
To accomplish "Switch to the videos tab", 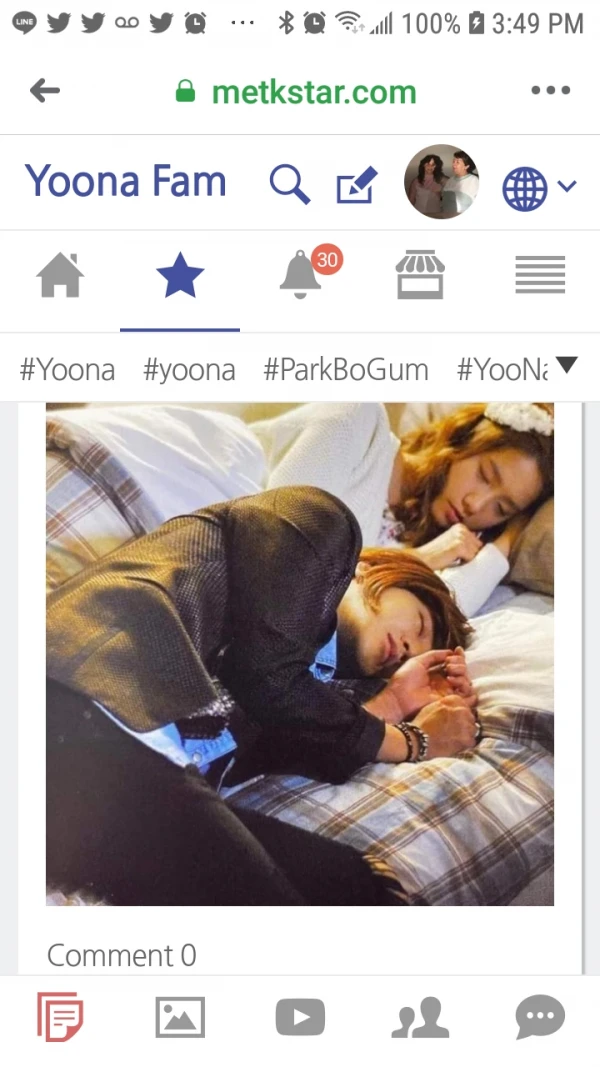I will tap(300, 1018).
